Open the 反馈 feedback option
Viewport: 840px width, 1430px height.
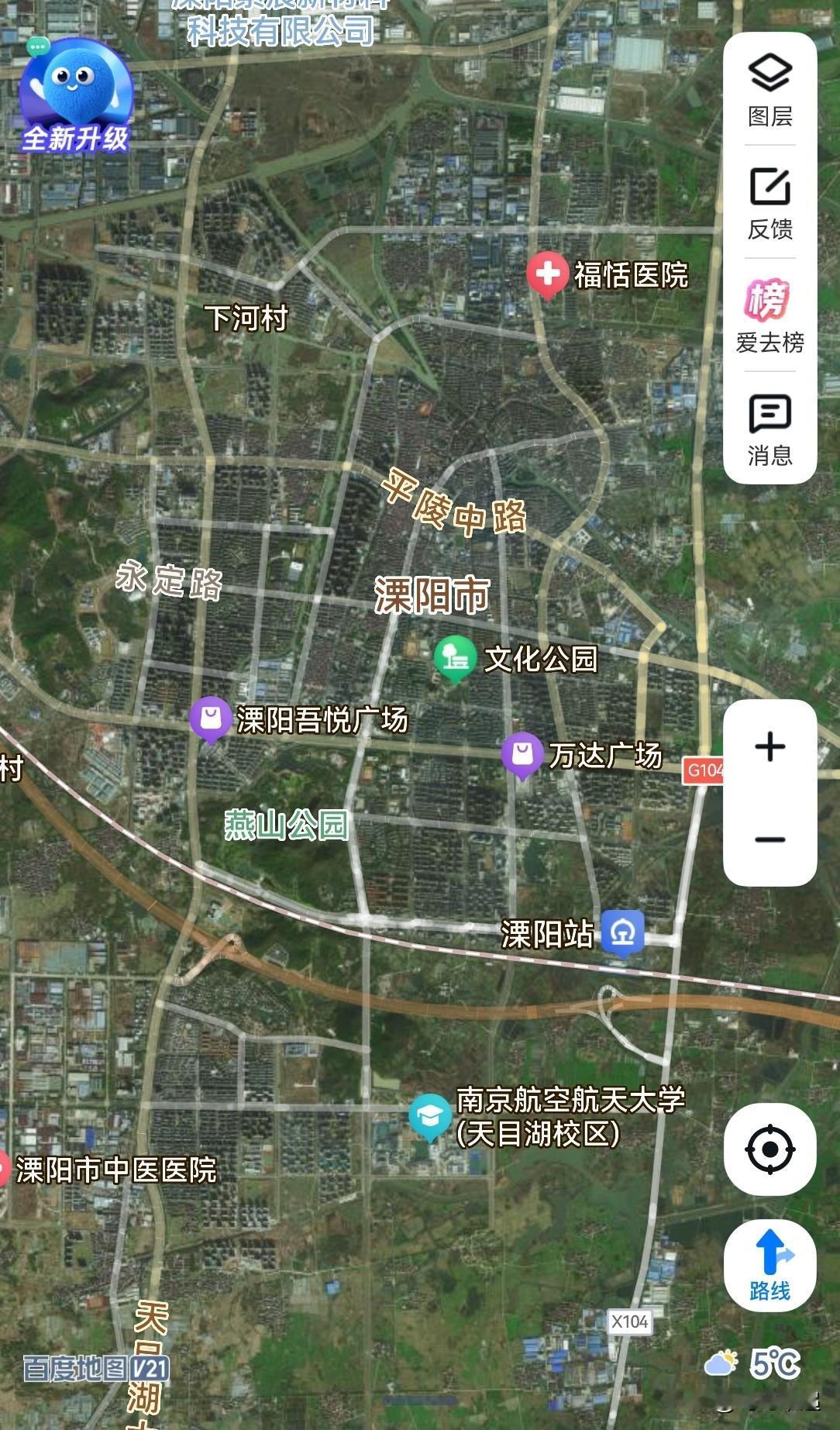point(769,203)
